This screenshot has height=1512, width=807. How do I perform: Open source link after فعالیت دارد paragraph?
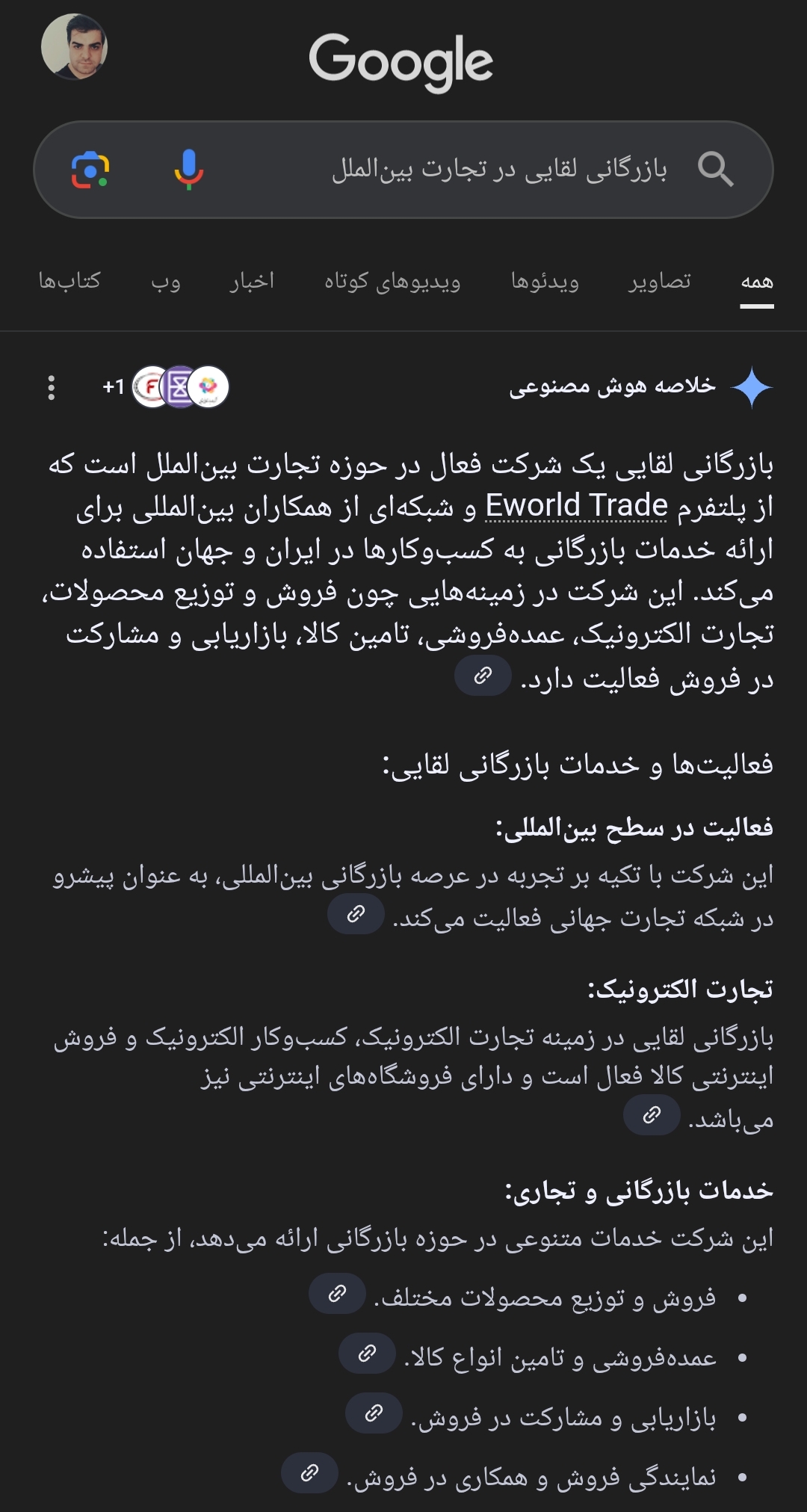(x=483, y=676)
